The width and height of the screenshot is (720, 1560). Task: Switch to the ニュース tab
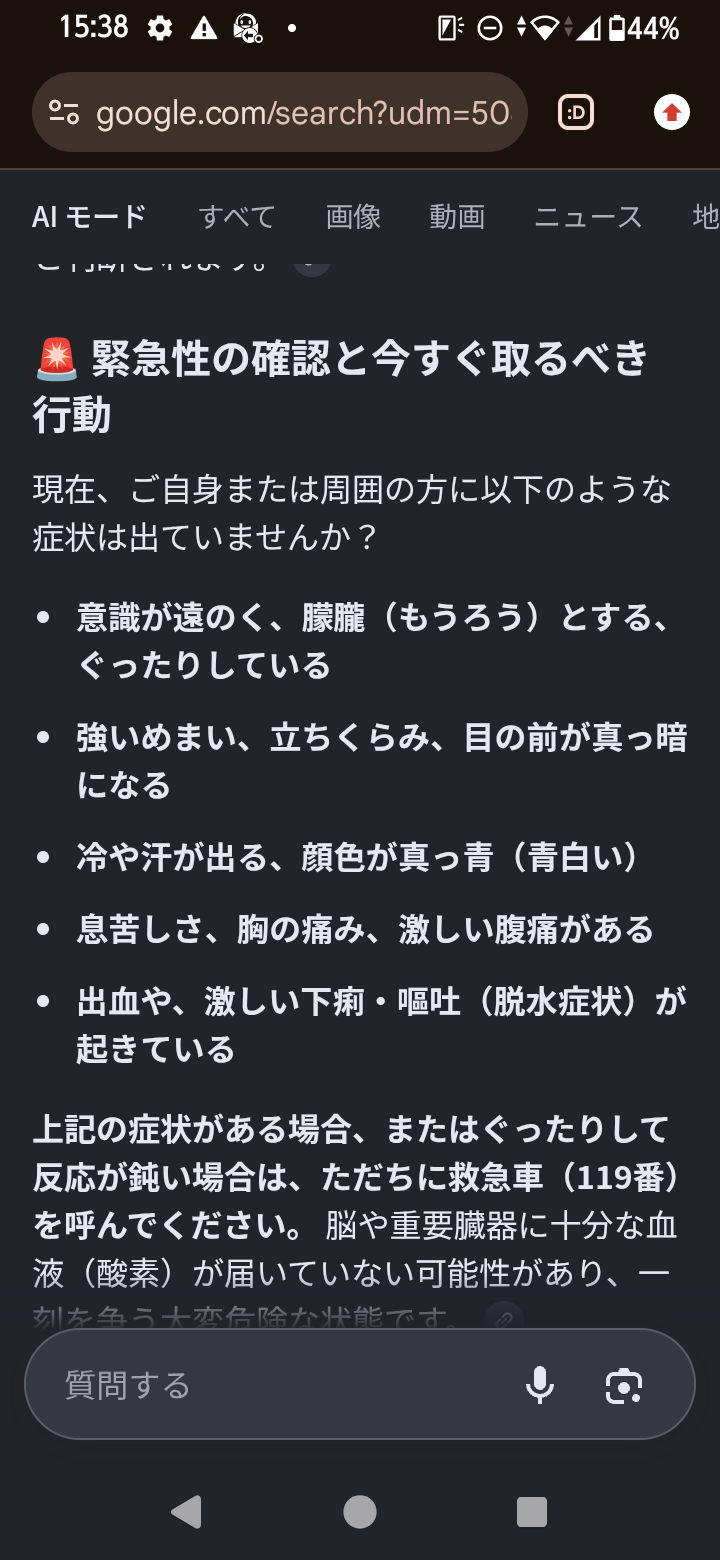pos(588,216)
